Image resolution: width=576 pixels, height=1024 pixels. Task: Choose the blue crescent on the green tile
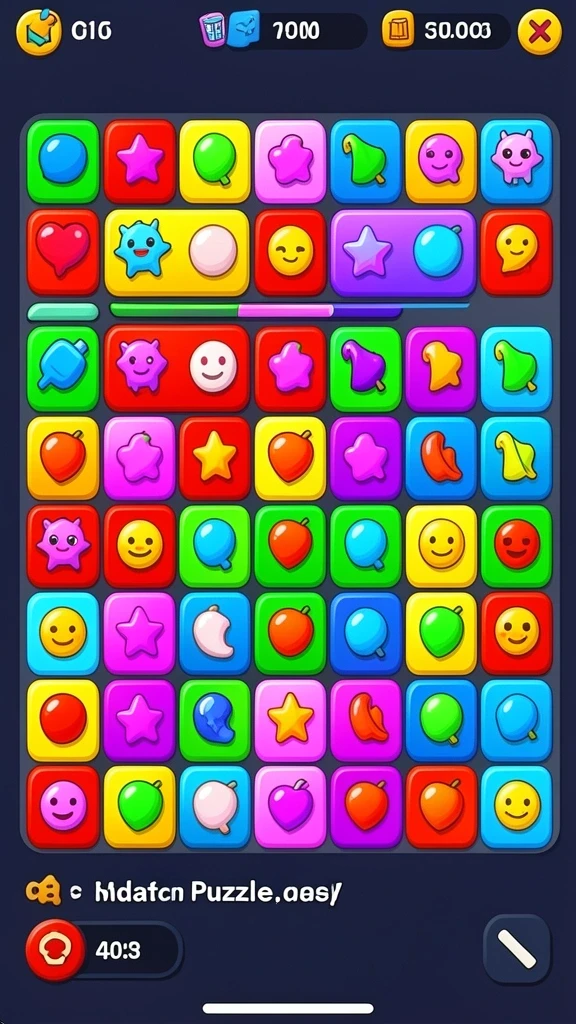tap(214, 720)
